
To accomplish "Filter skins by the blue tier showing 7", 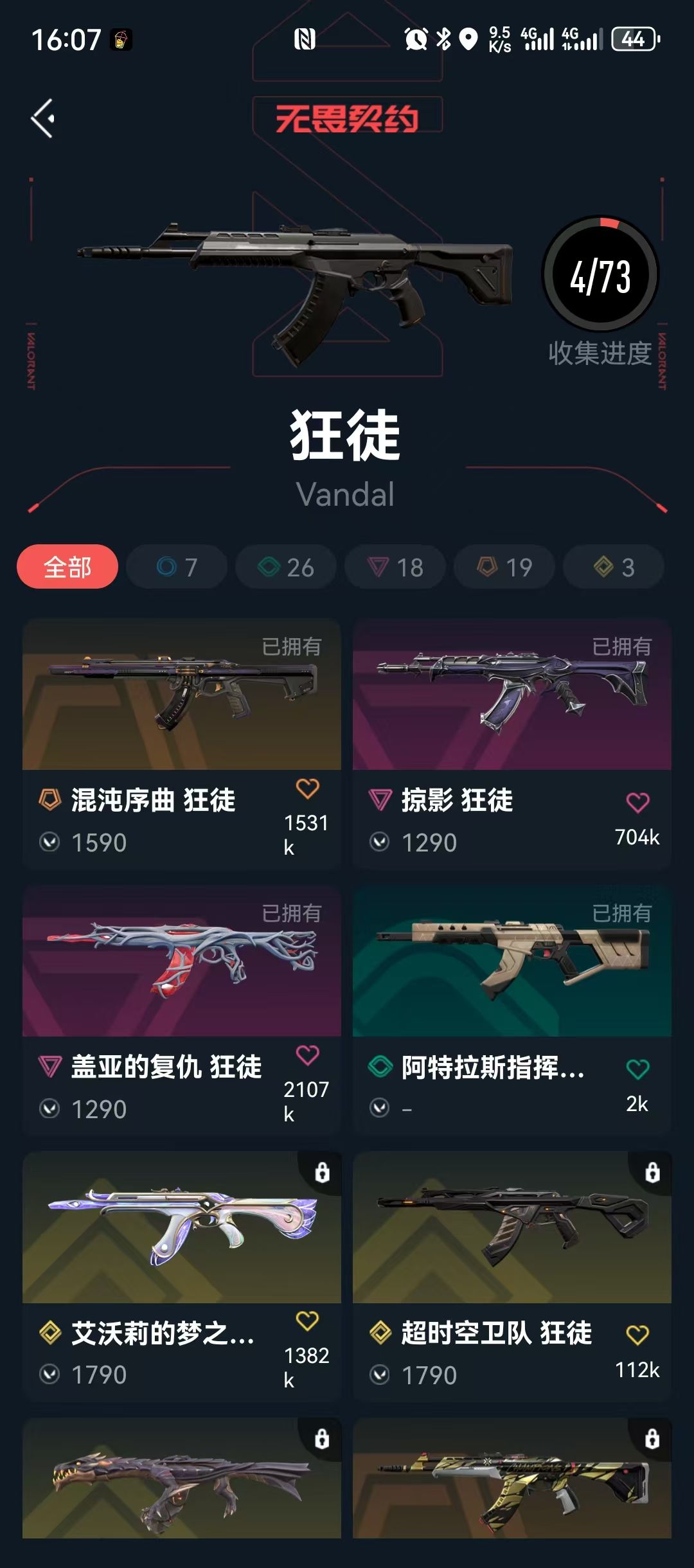I will tap(177, 567).
